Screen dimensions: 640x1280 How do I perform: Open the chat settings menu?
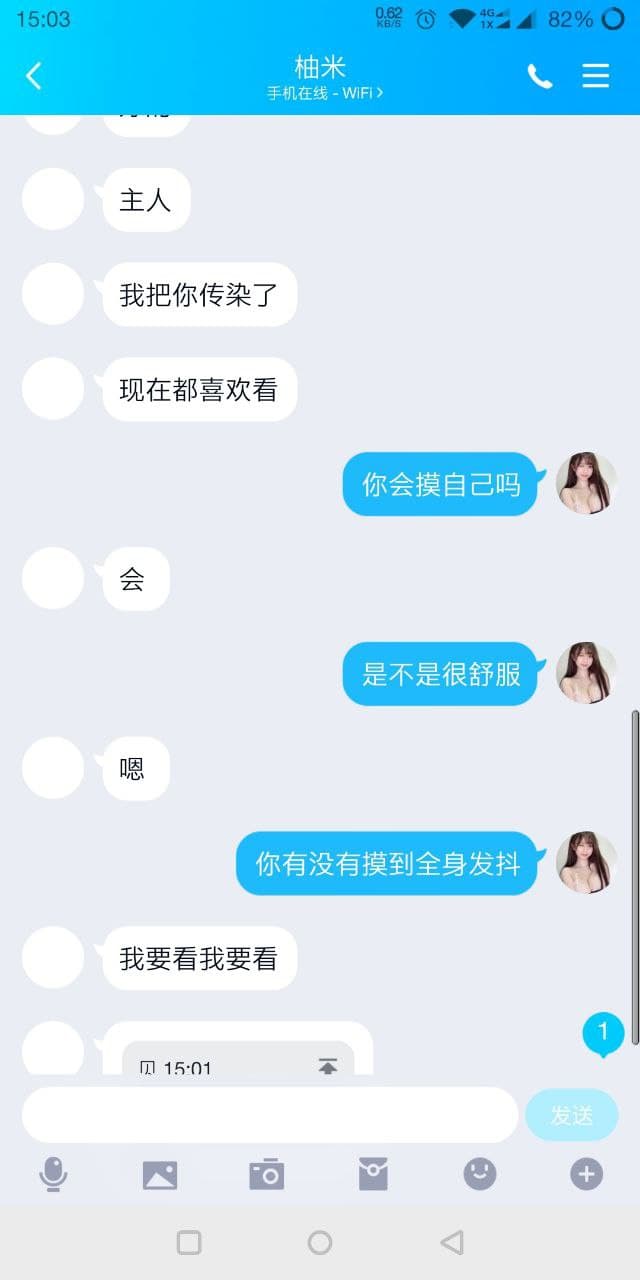596,76
